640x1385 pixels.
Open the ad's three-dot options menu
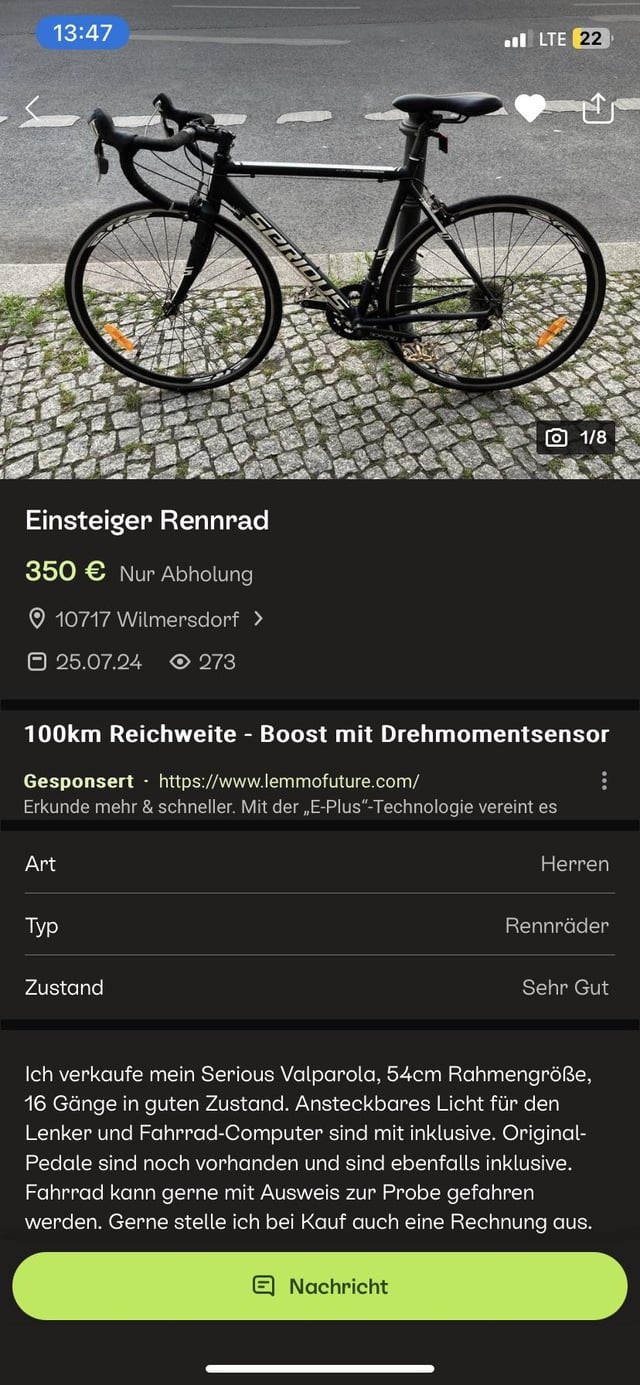[x=603, y=781]
